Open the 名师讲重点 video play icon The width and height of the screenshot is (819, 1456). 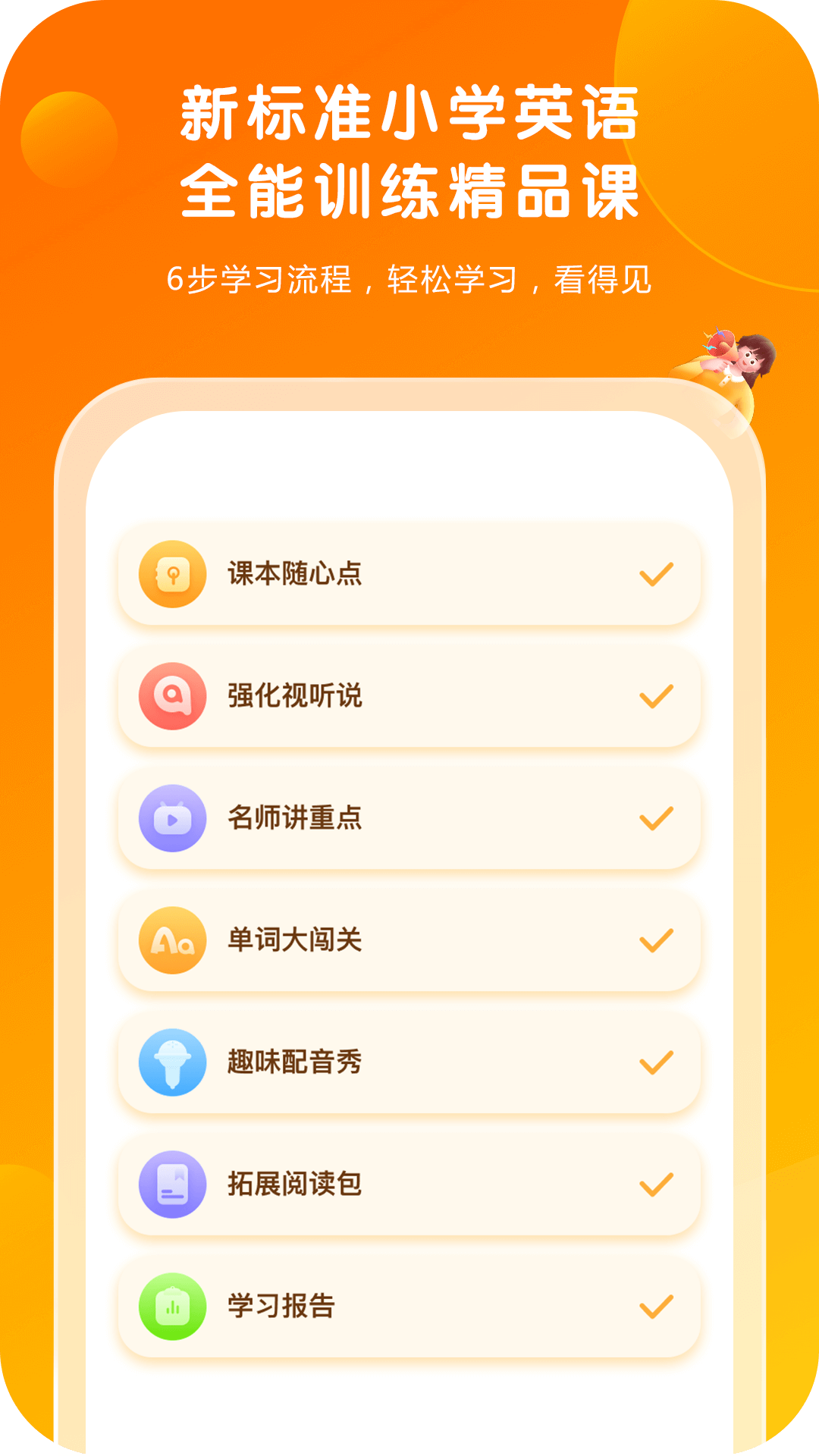173,820
